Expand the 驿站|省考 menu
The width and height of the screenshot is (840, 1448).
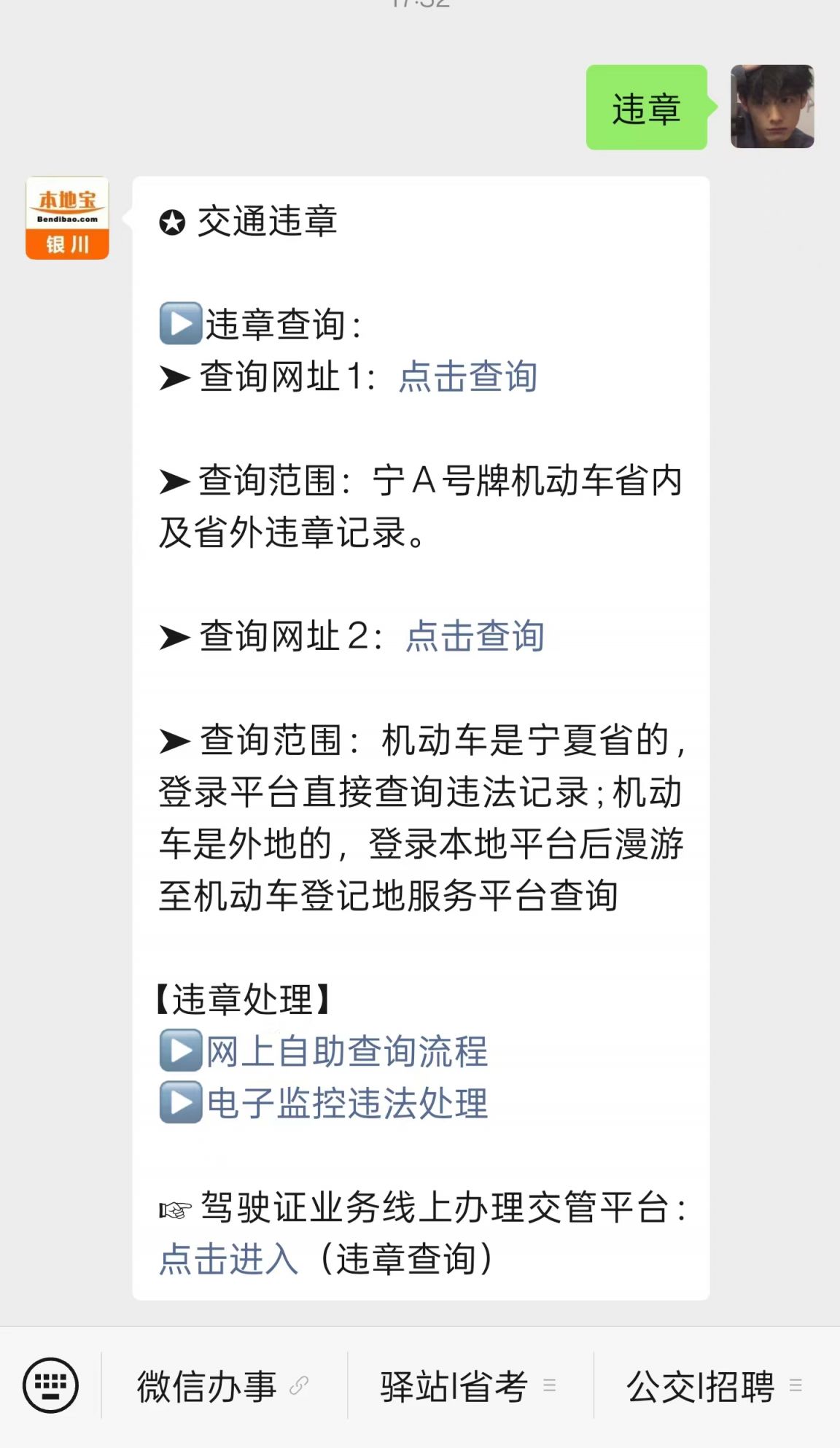point(470,1386)
